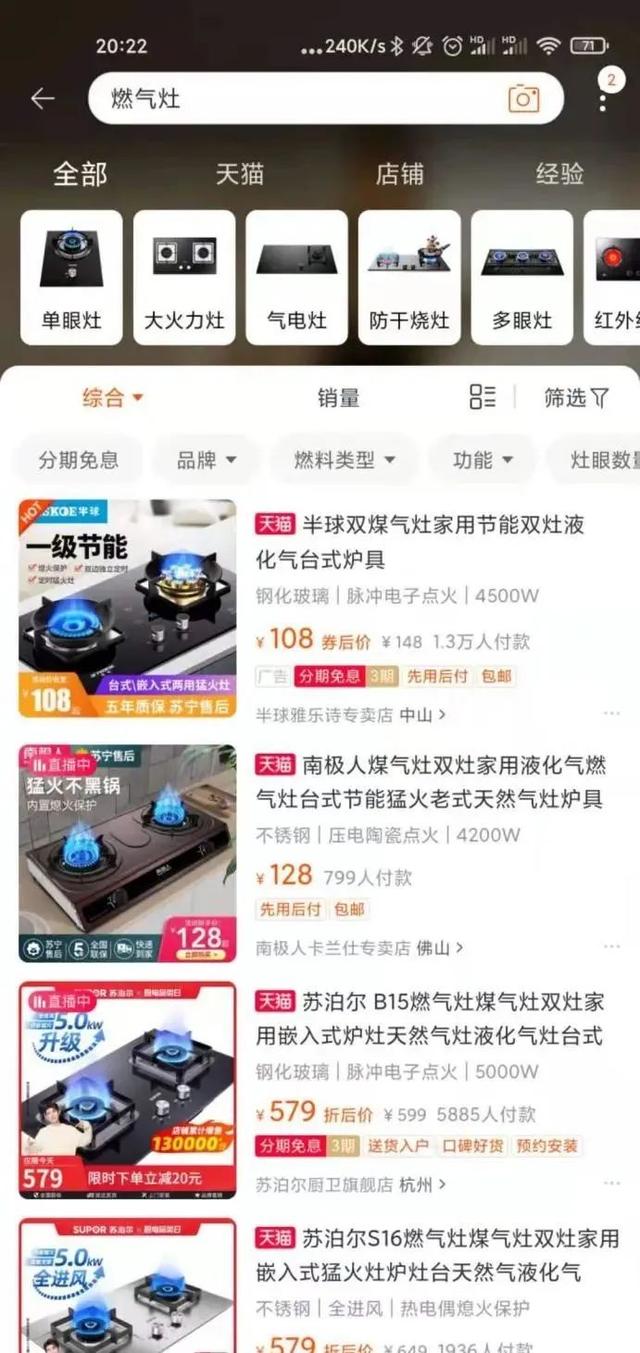The width and height of the screenshot is (640, 1353).
Task: Expand the 综合 sort dropdown
Action: click(113, 398)
